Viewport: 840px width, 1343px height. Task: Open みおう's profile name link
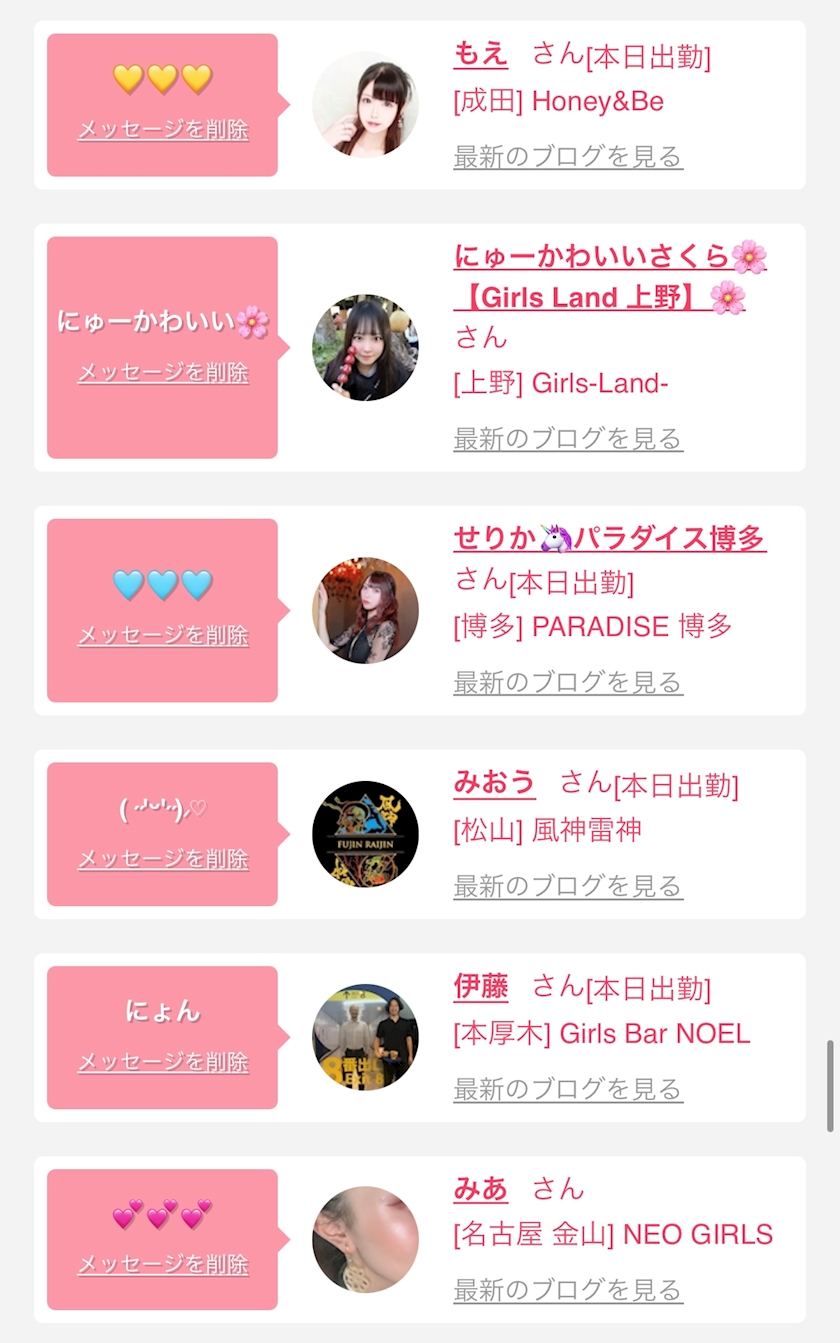494,782
